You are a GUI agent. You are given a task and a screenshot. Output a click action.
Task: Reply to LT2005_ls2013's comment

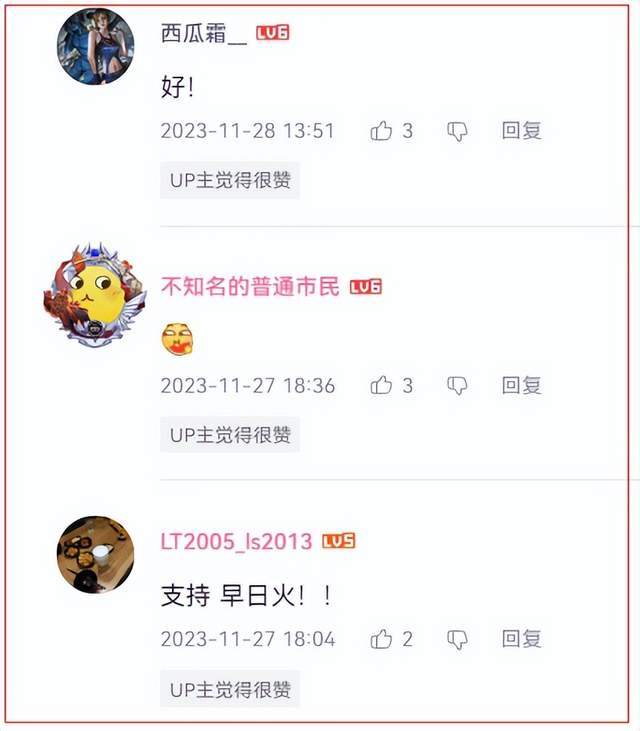click(x=521, y=639)
